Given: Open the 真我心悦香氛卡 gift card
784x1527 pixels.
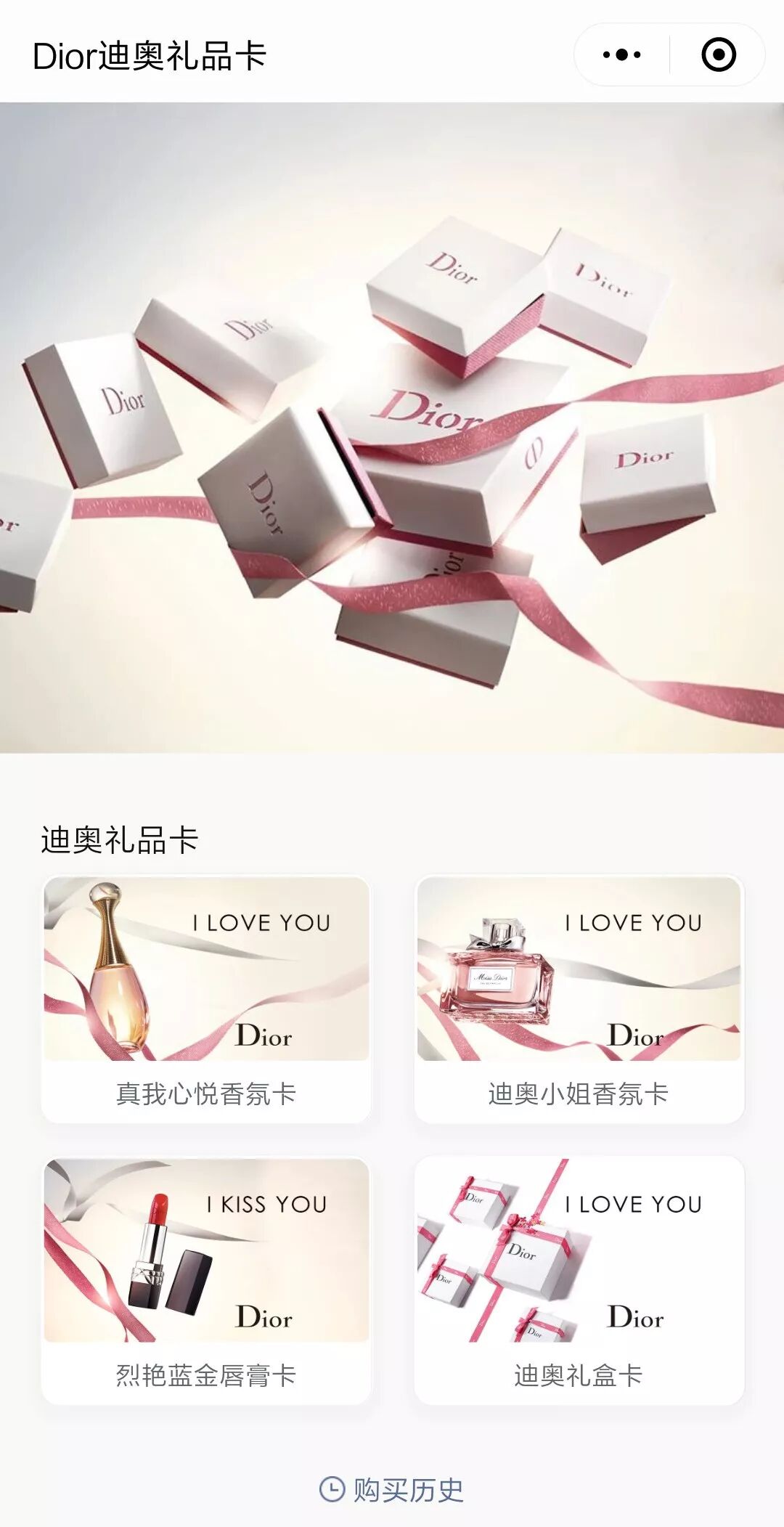Looking at the screenshot, I should 206,998.
